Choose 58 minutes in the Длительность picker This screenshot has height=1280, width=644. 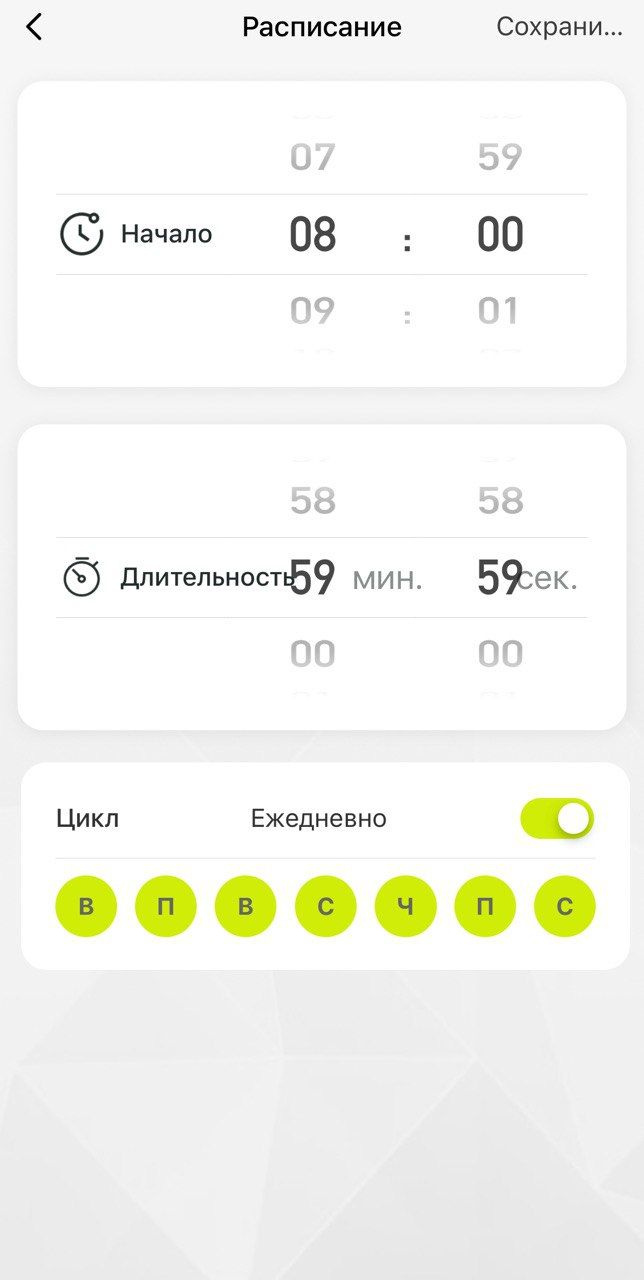pyautogui.click(x=312, y=500)
